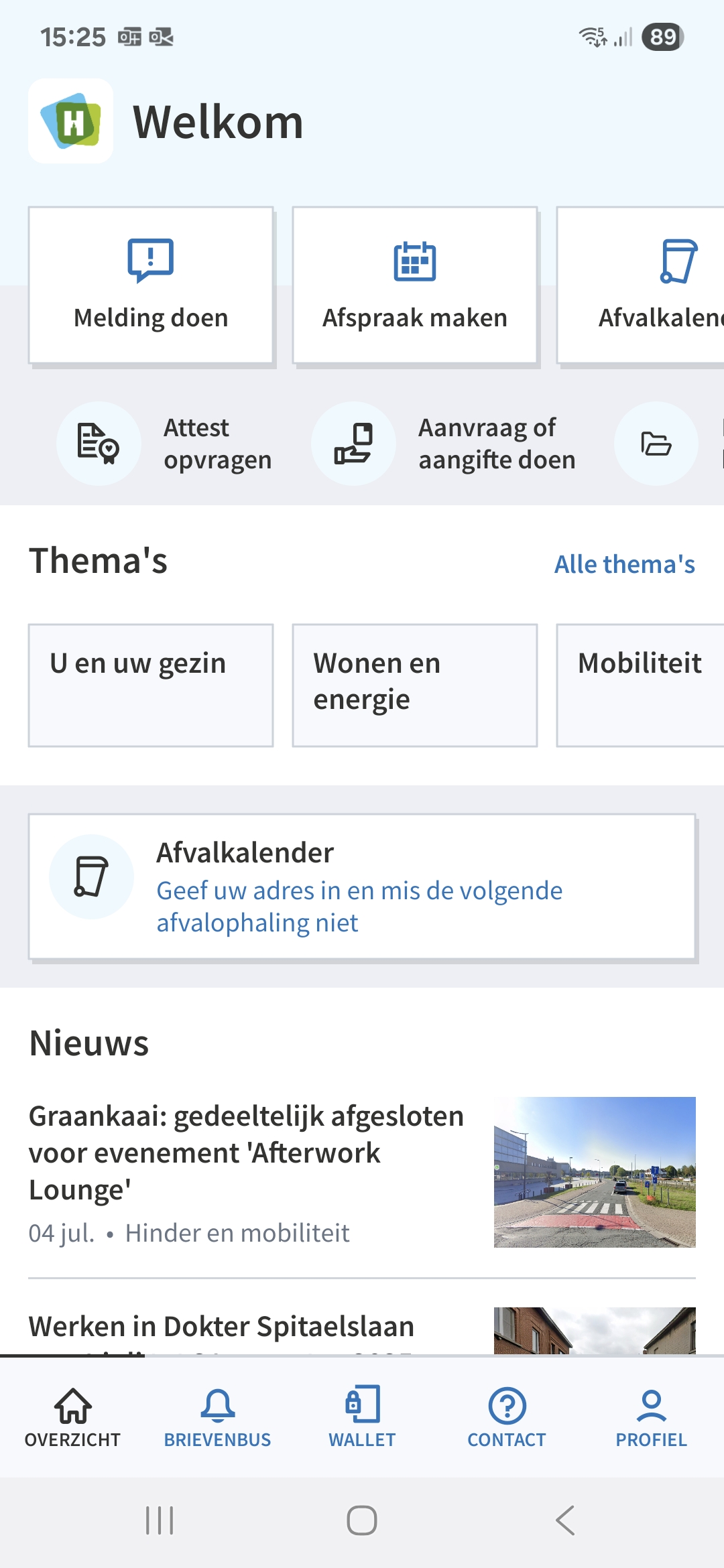Tap the system back button

[x=565, y=1520]
